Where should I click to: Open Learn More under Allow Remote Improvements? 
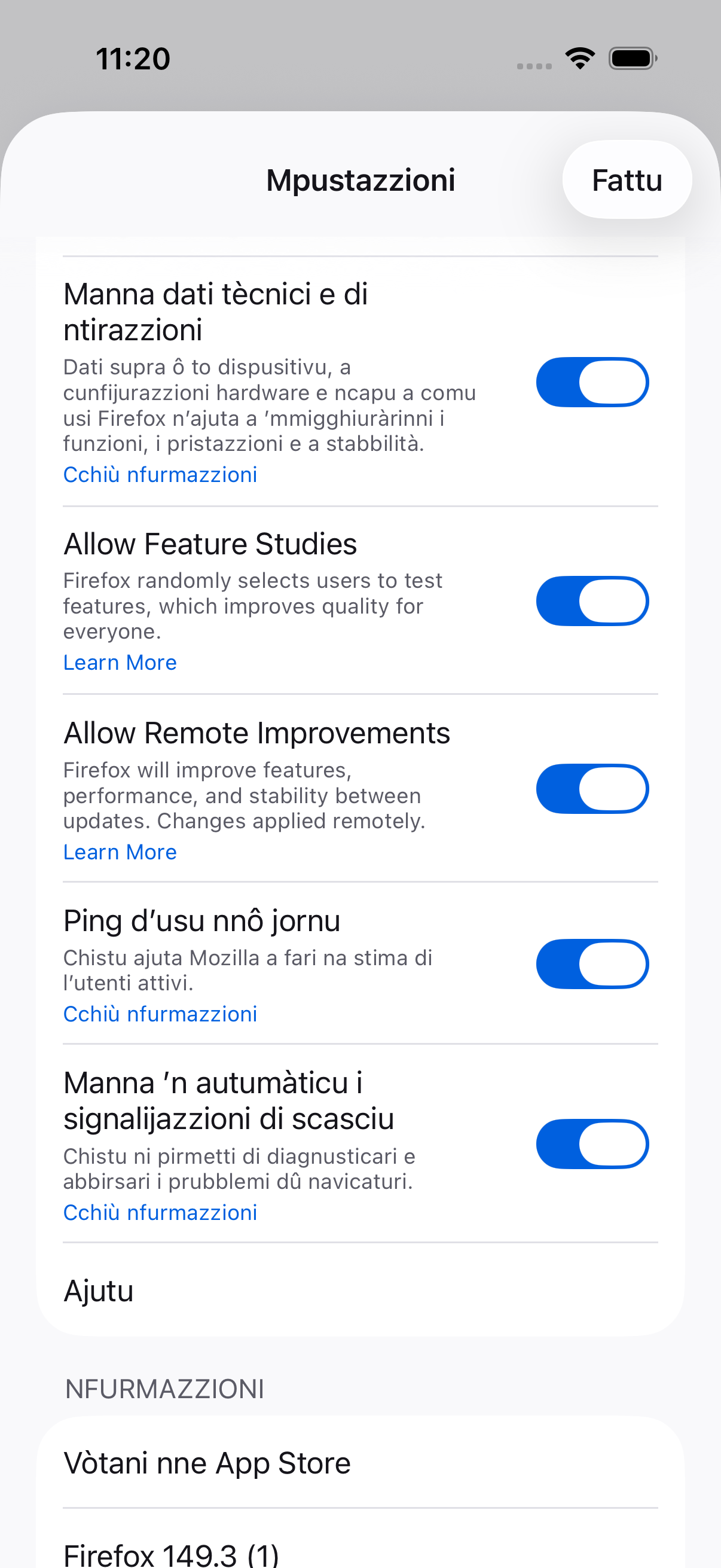pyautogui.click(x=120, y=852)
